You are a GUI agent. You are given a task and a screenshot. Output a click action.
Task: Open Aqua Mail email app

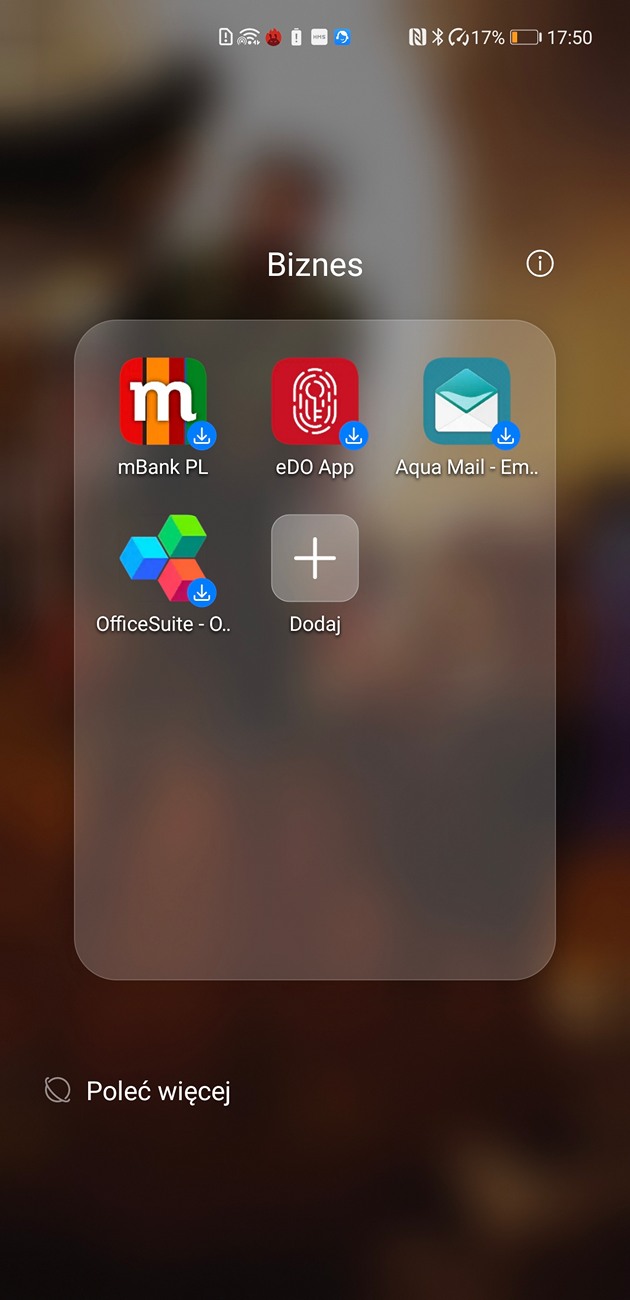[467, 402]
